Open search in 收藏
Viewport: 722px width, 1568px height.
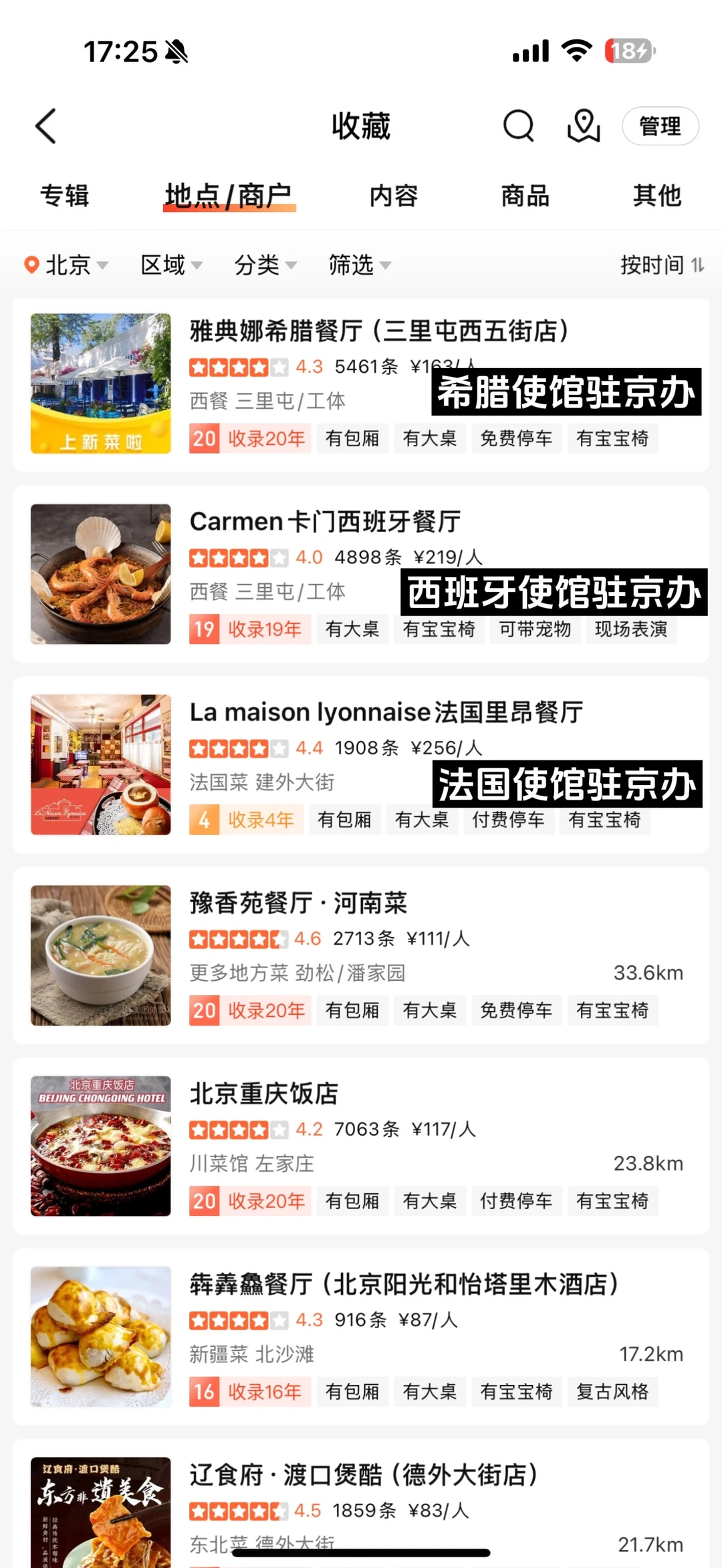[x=518, y=126]
